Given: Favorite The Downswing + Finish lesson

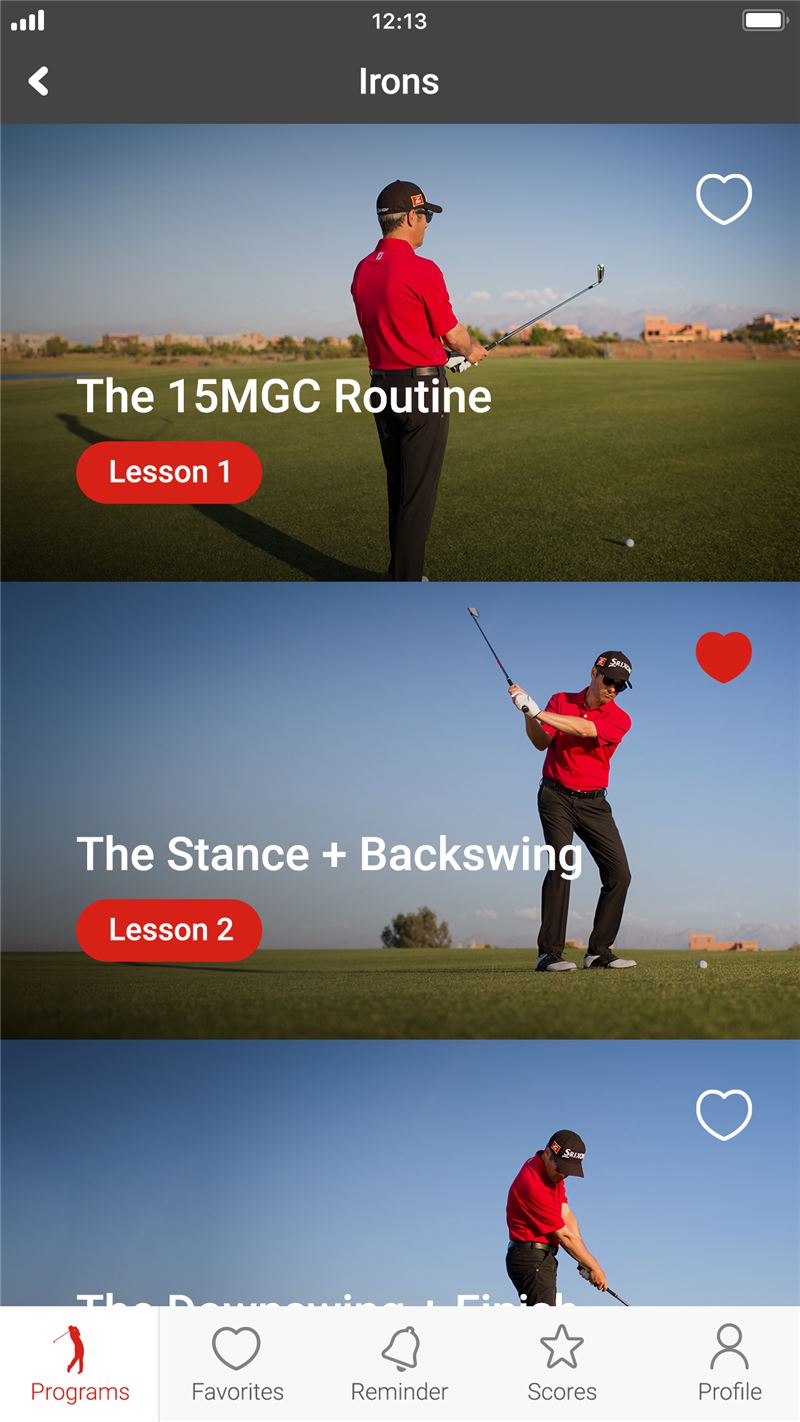Looking at the screenshot, I should [x=724, y=1115].
